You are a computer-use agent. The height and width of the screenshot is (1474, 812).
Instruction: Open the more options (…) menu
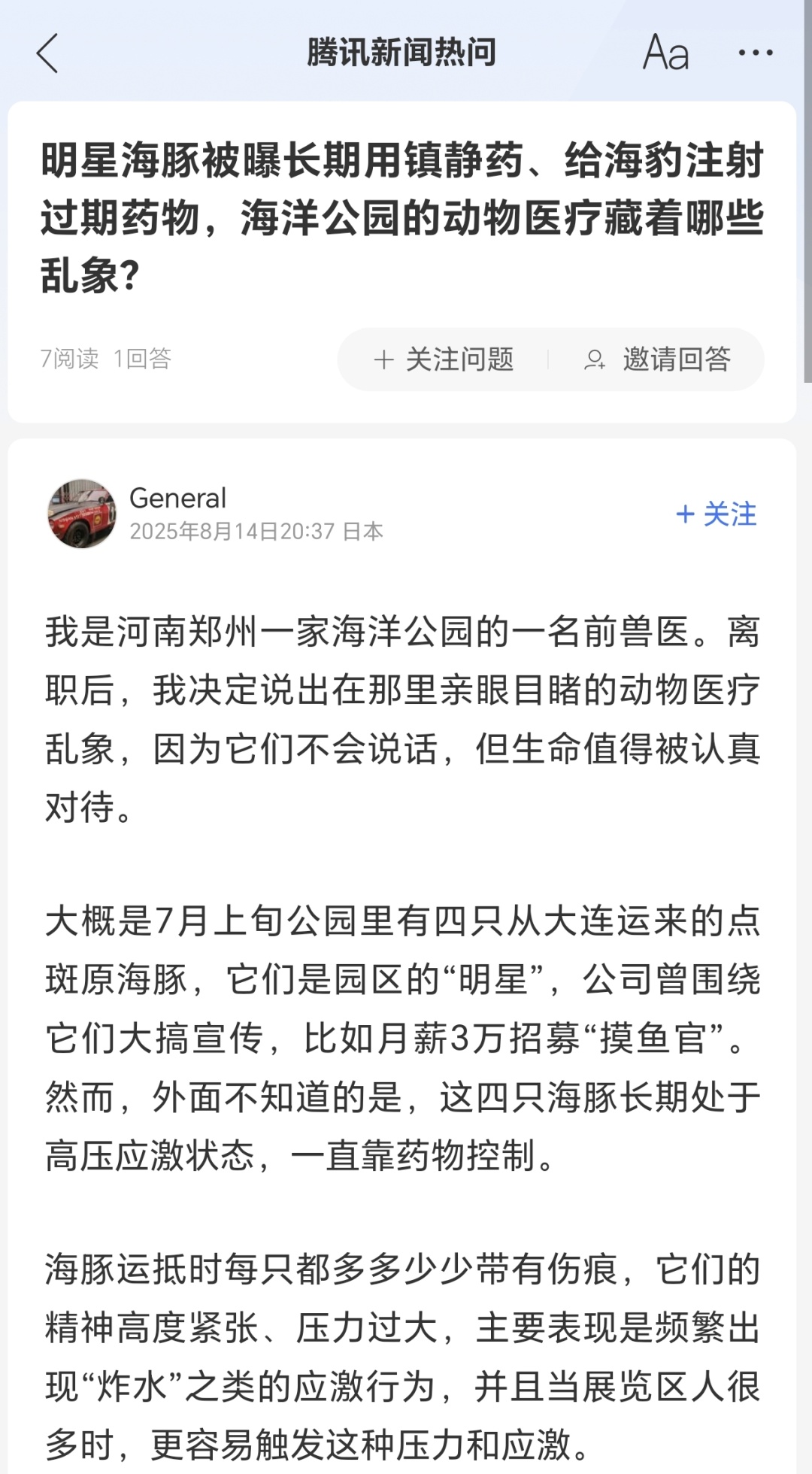(x=753, y=54)
